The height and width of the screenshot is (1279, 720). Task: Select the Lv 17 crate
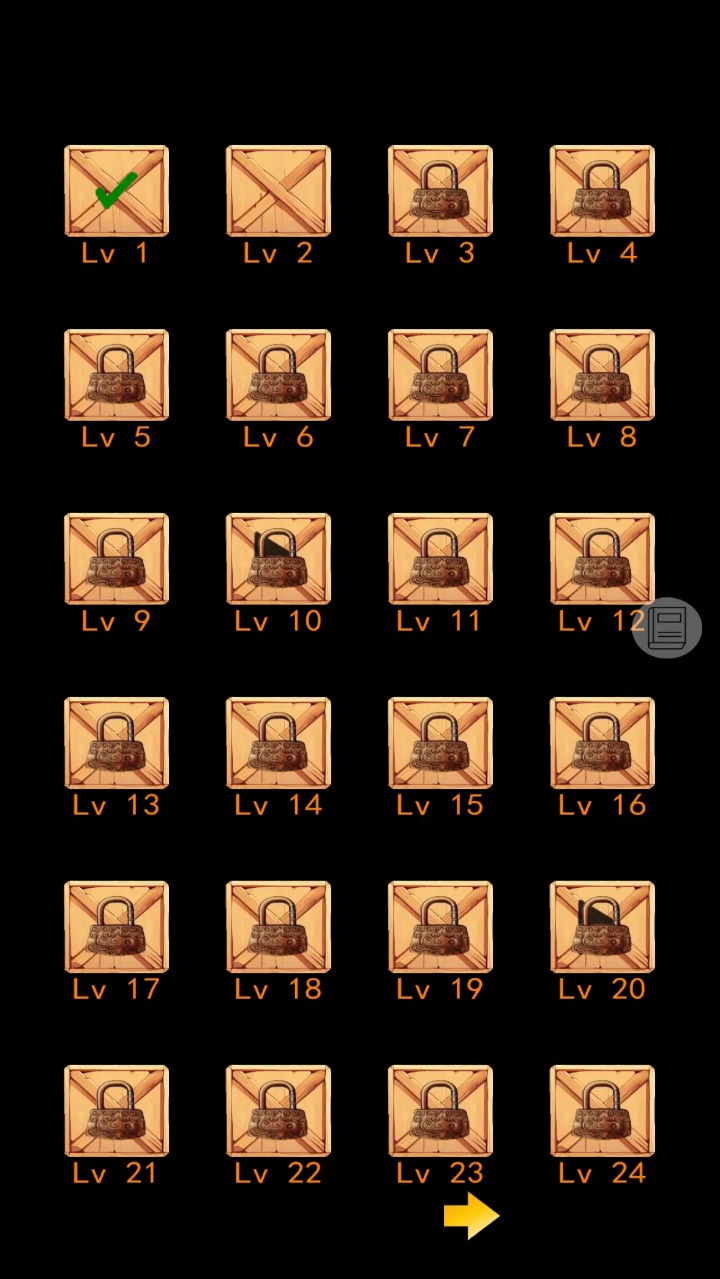pyautogui.click(x=116, y=927)
